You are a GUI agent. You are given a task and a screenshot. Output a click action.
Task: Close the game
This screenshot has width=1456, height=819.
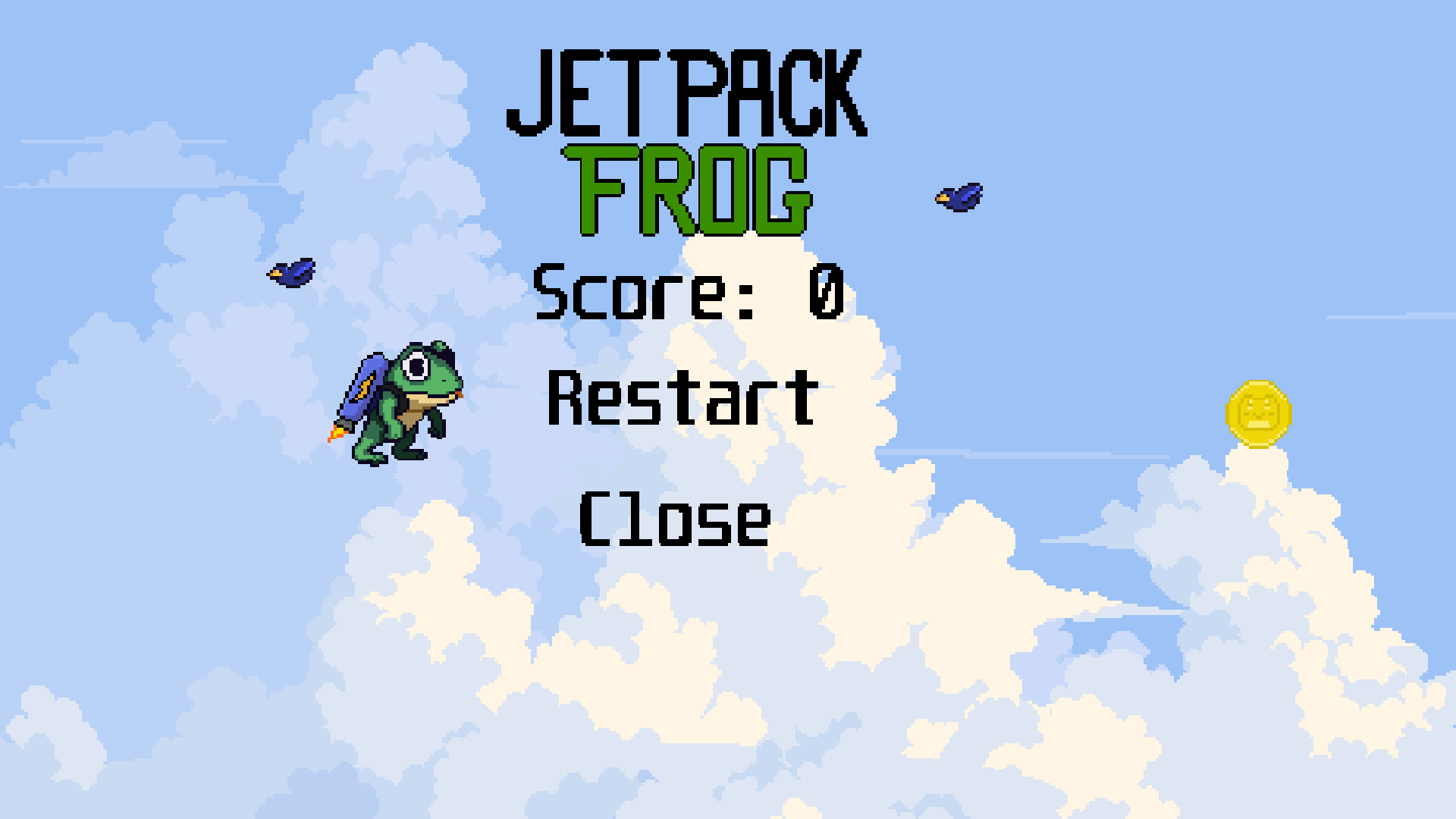[674, 519]
